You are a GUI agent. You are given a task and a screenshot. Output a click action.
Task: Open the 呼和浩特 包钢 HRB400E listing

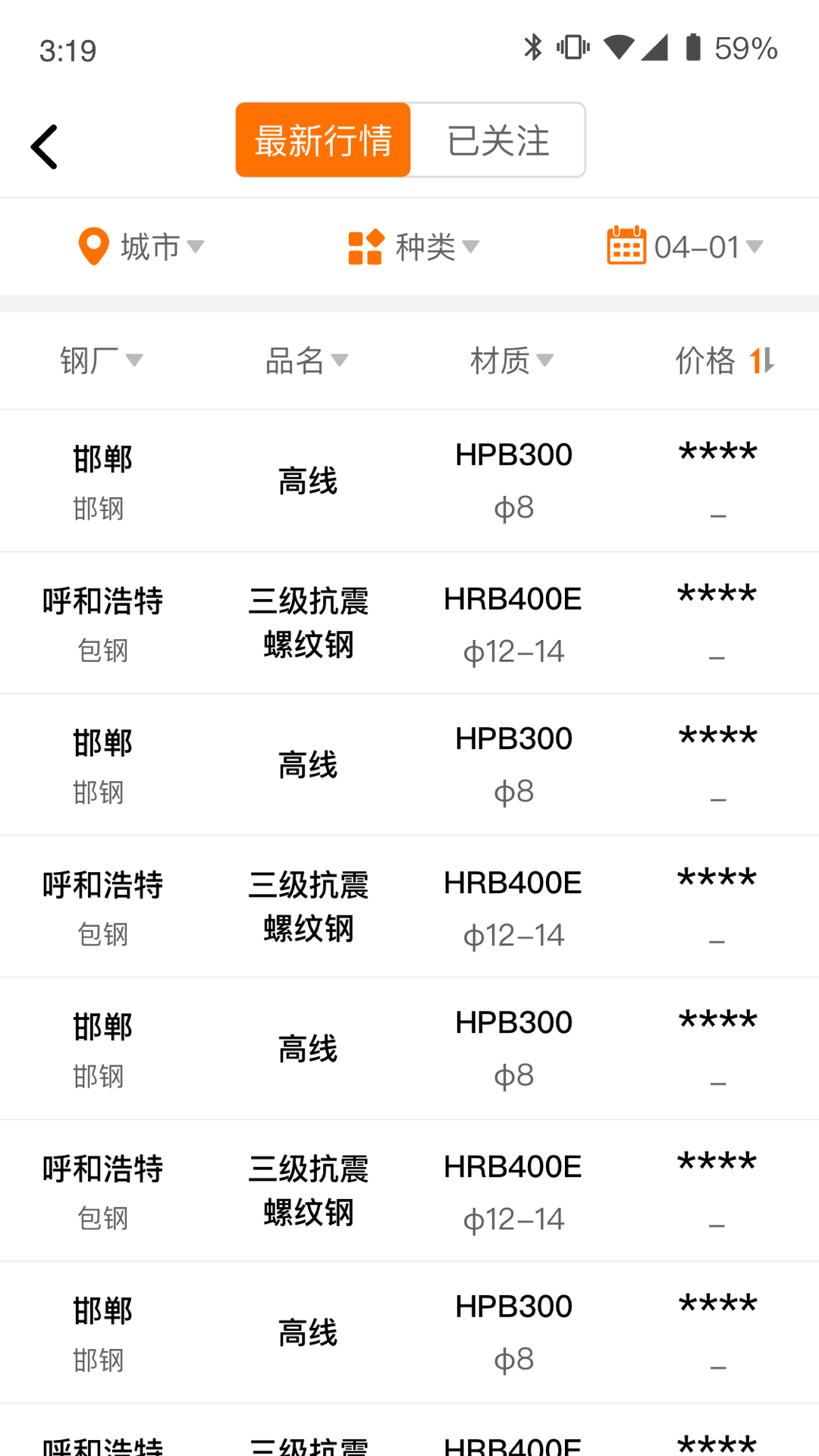tap(409, 622)
